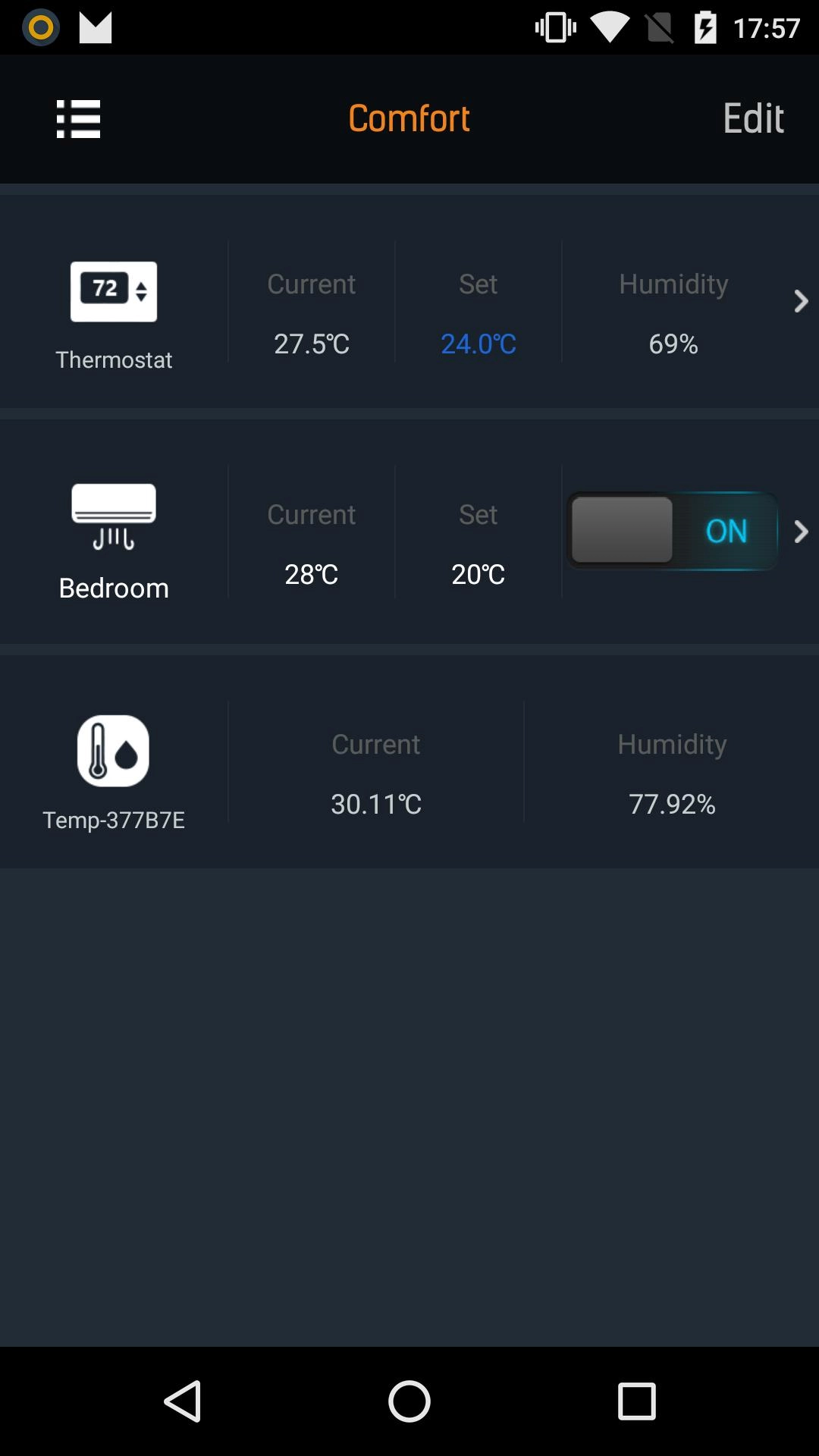Image resolution: width=819 pixels, height=1456 pixels.
Task: Go back using the system back button
Action: point(183,1401)
